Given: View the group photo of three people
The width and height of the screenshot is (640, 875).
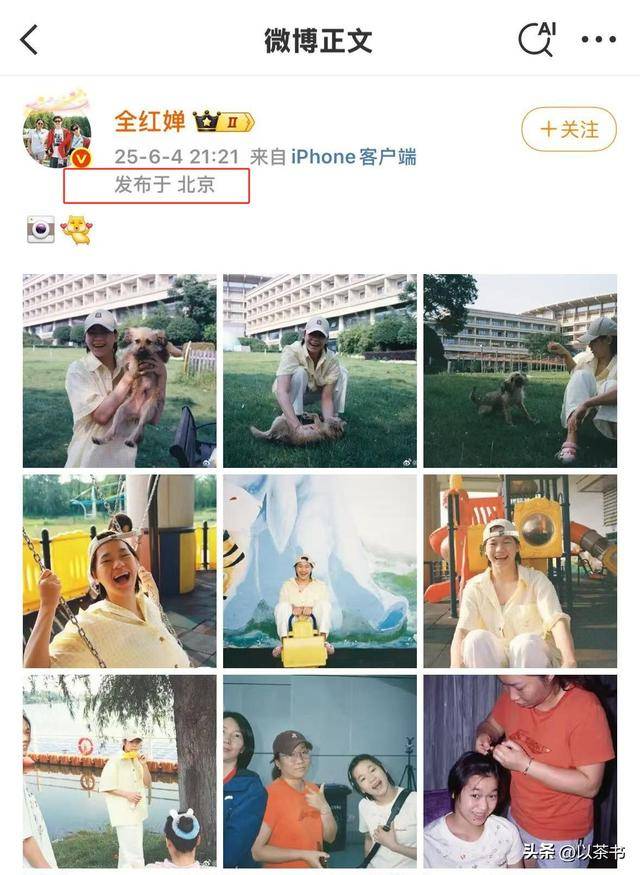Looking at the screenshot, I should click(319, 771).
